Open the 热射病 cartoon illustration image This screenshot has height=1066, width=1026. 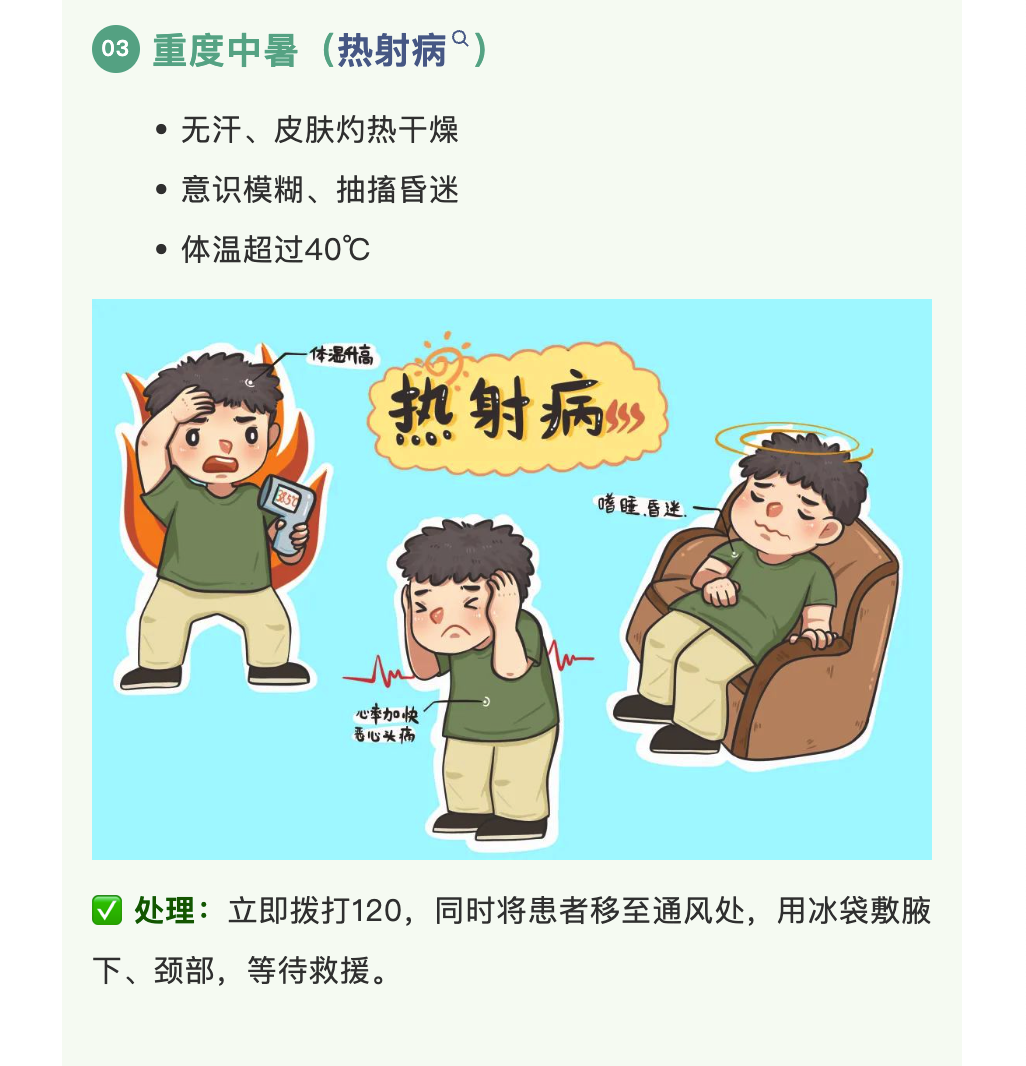[511, 579]
